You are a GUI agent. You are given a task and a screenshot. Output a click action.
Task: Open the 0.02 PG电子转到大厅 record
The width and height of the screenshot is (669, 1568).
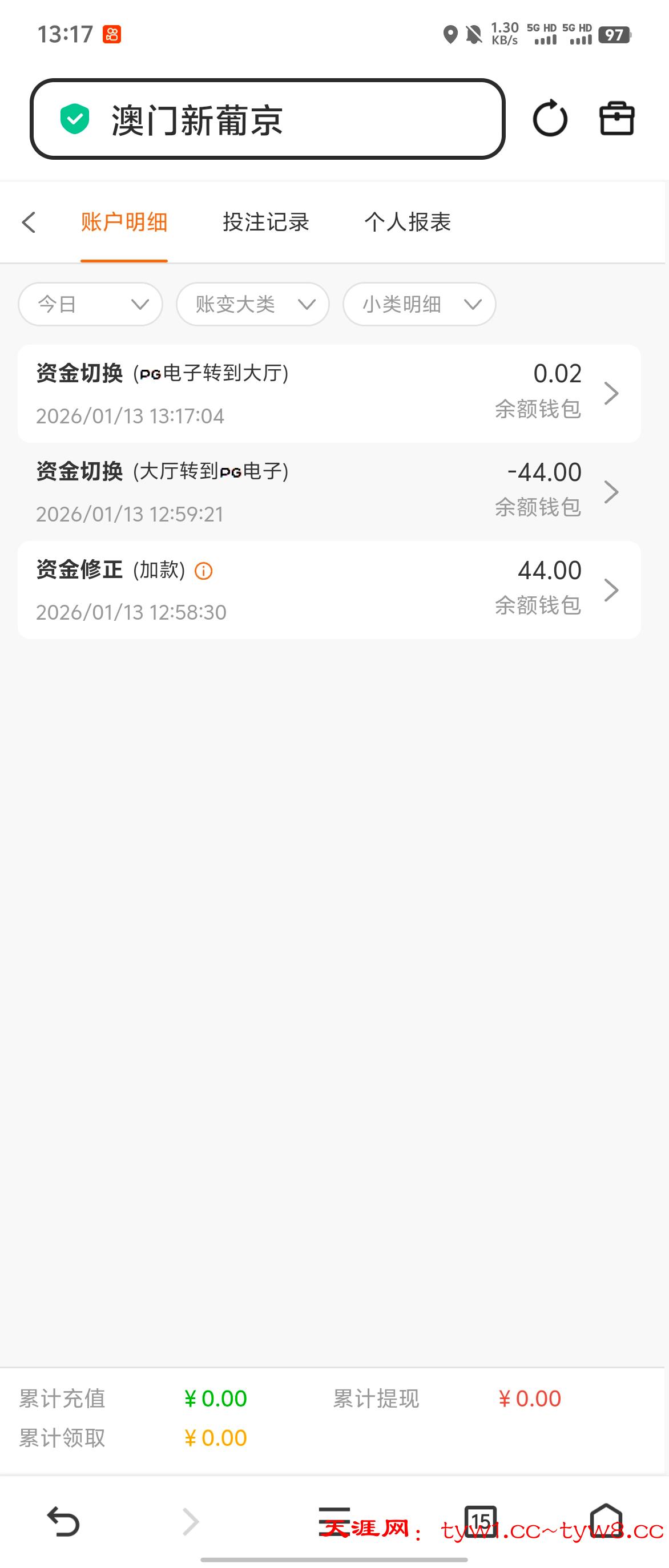pyautogui.click(x=329, y=393)
